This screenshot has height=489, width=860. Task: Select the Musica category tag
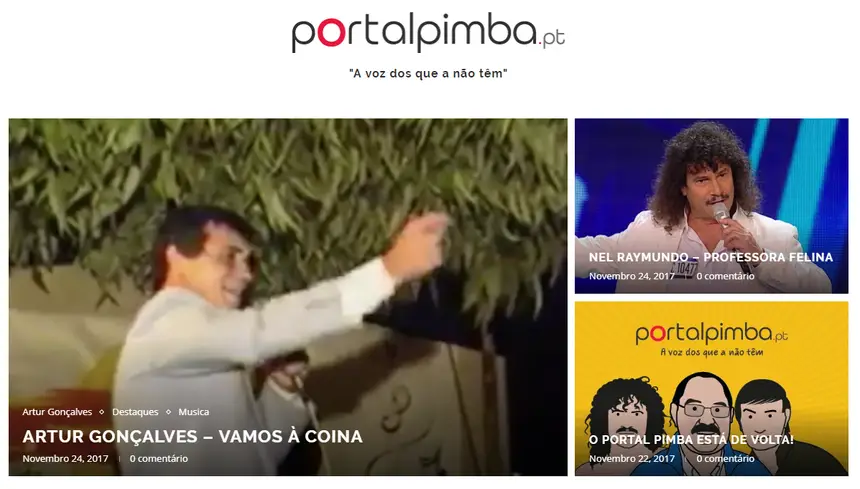tap(194, 412)
